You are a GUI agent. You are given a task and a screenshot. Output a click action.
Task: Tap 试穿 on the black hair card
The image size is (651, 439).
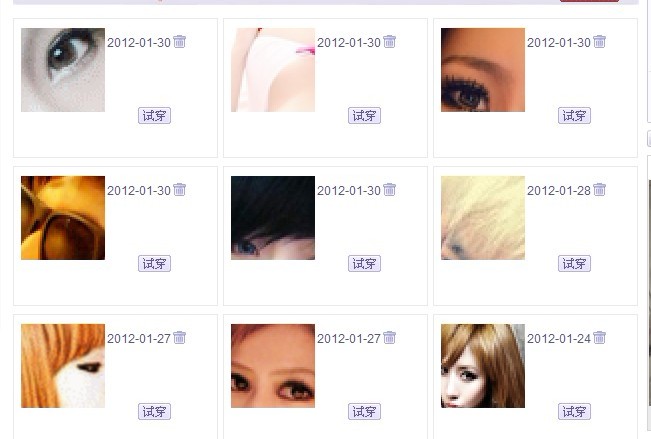364,264
